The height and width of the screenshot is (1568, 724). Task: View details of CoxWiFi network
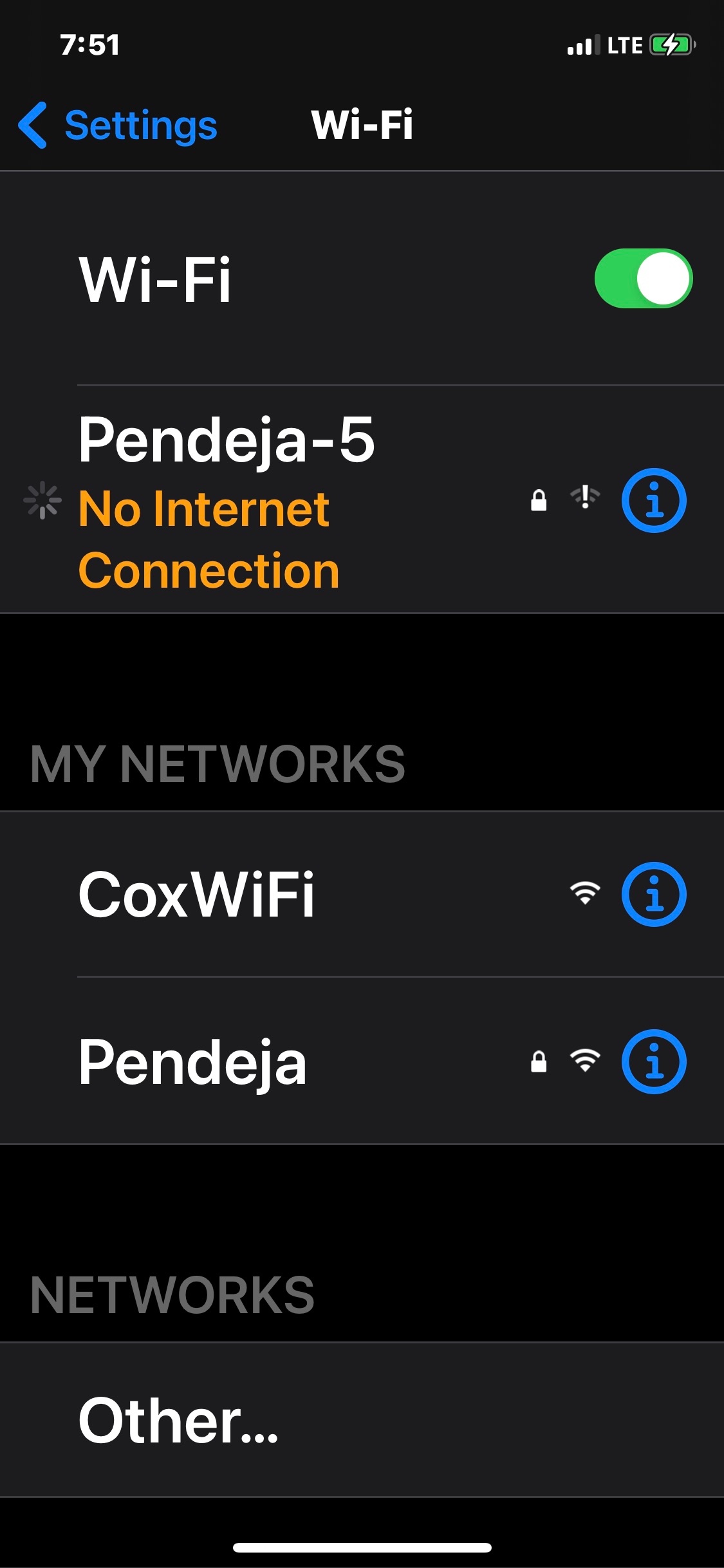653,894
